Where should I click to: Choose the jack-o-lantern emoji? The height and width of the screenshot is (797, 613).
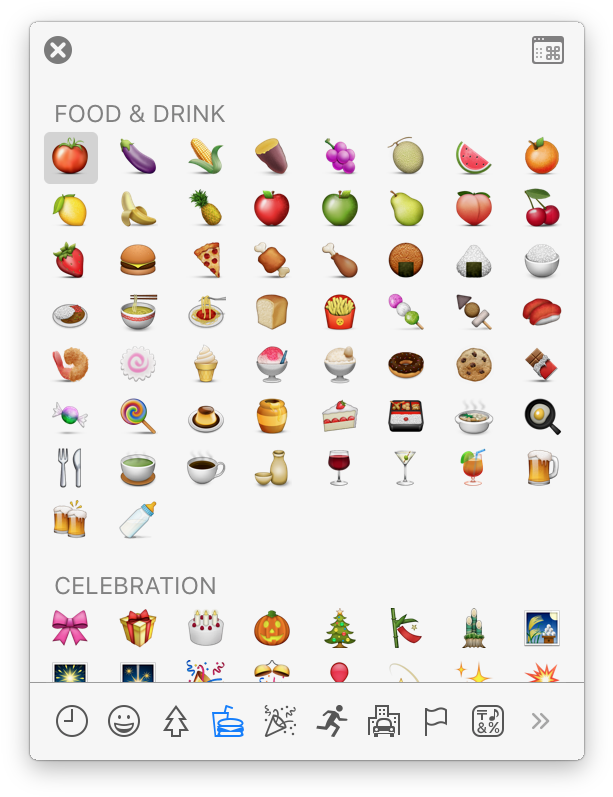pos(271,628)
